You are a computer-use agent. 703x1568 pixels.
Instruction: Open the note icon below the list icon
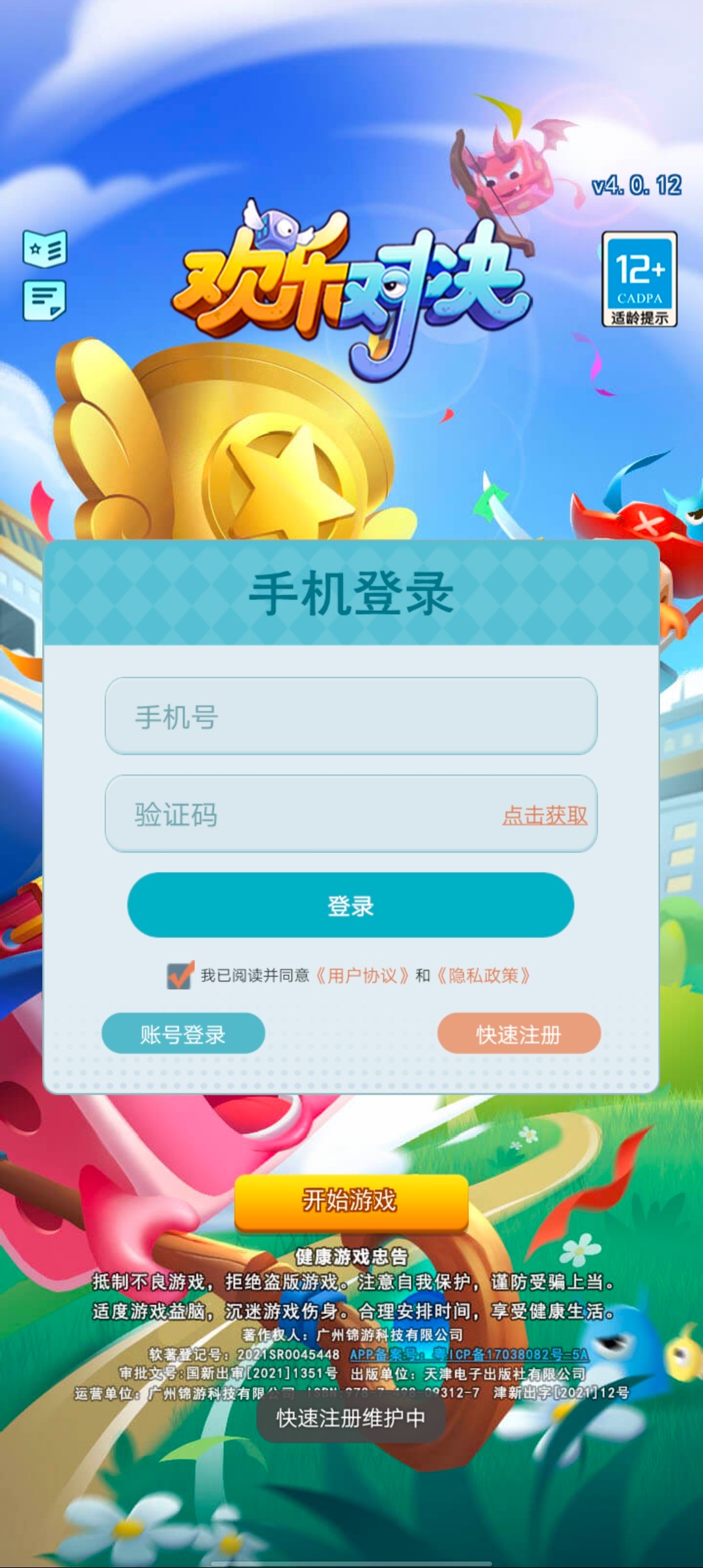[x=45, y=300]
